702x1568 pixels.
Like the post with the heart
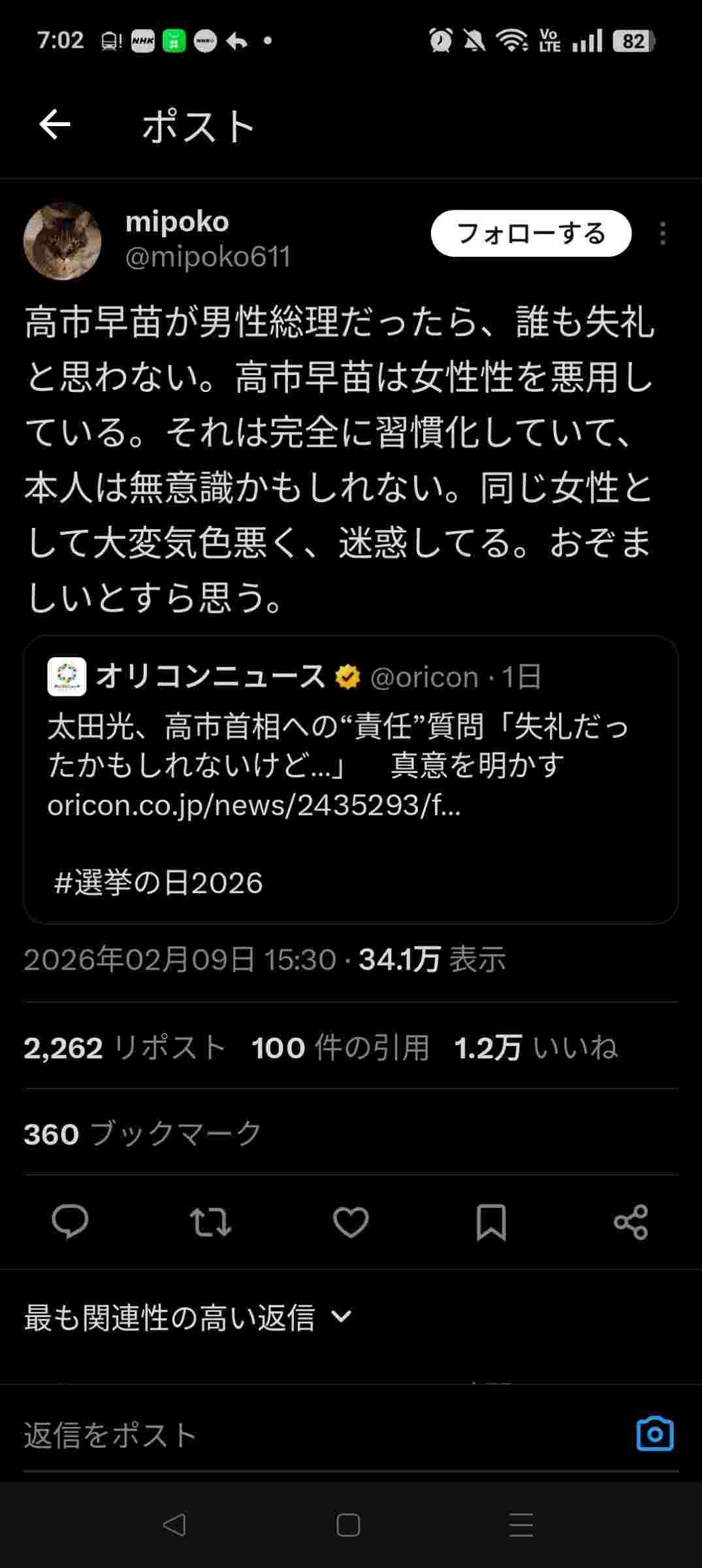351,1222
